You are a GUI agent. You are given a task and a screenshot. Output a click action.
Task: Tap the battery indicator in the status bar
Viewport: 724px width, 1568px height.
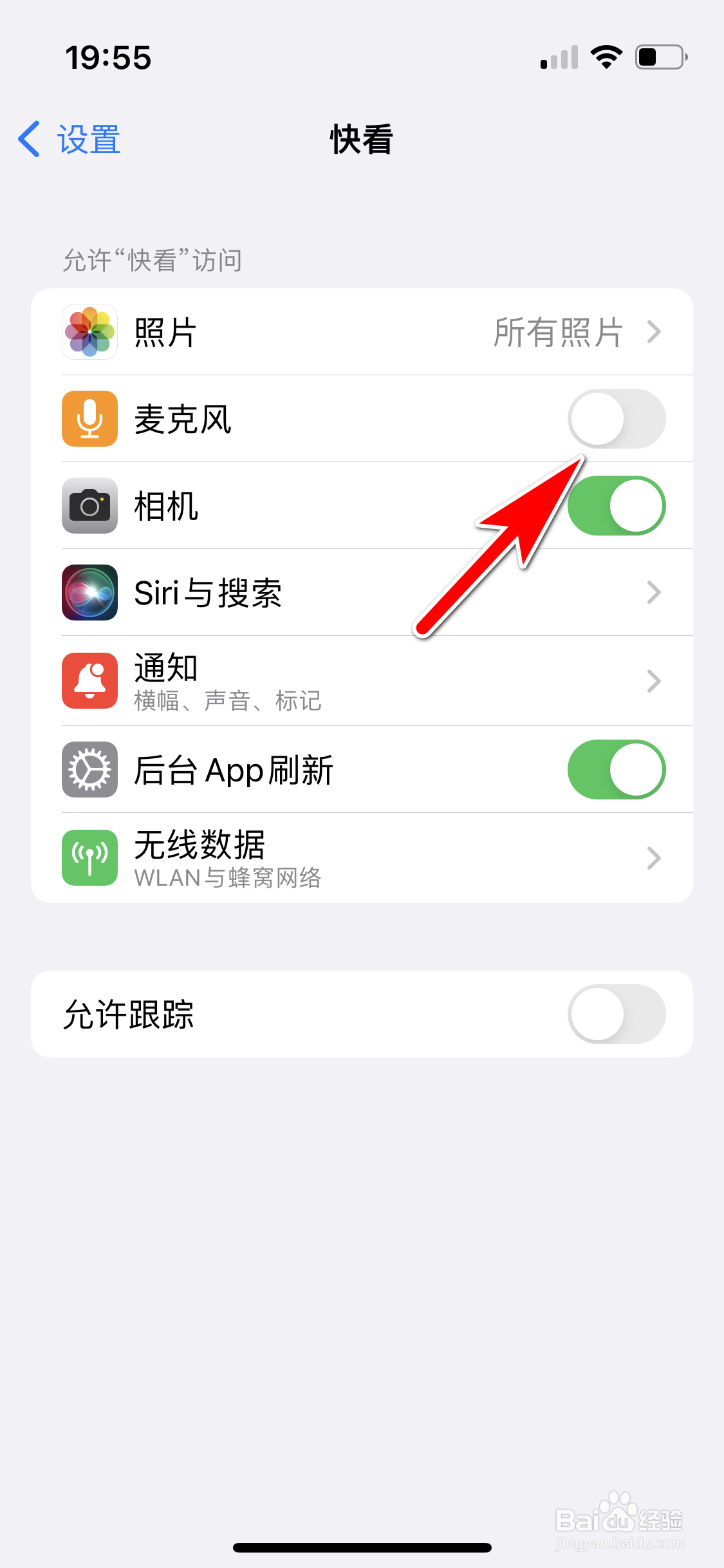[x=658, y=57]
